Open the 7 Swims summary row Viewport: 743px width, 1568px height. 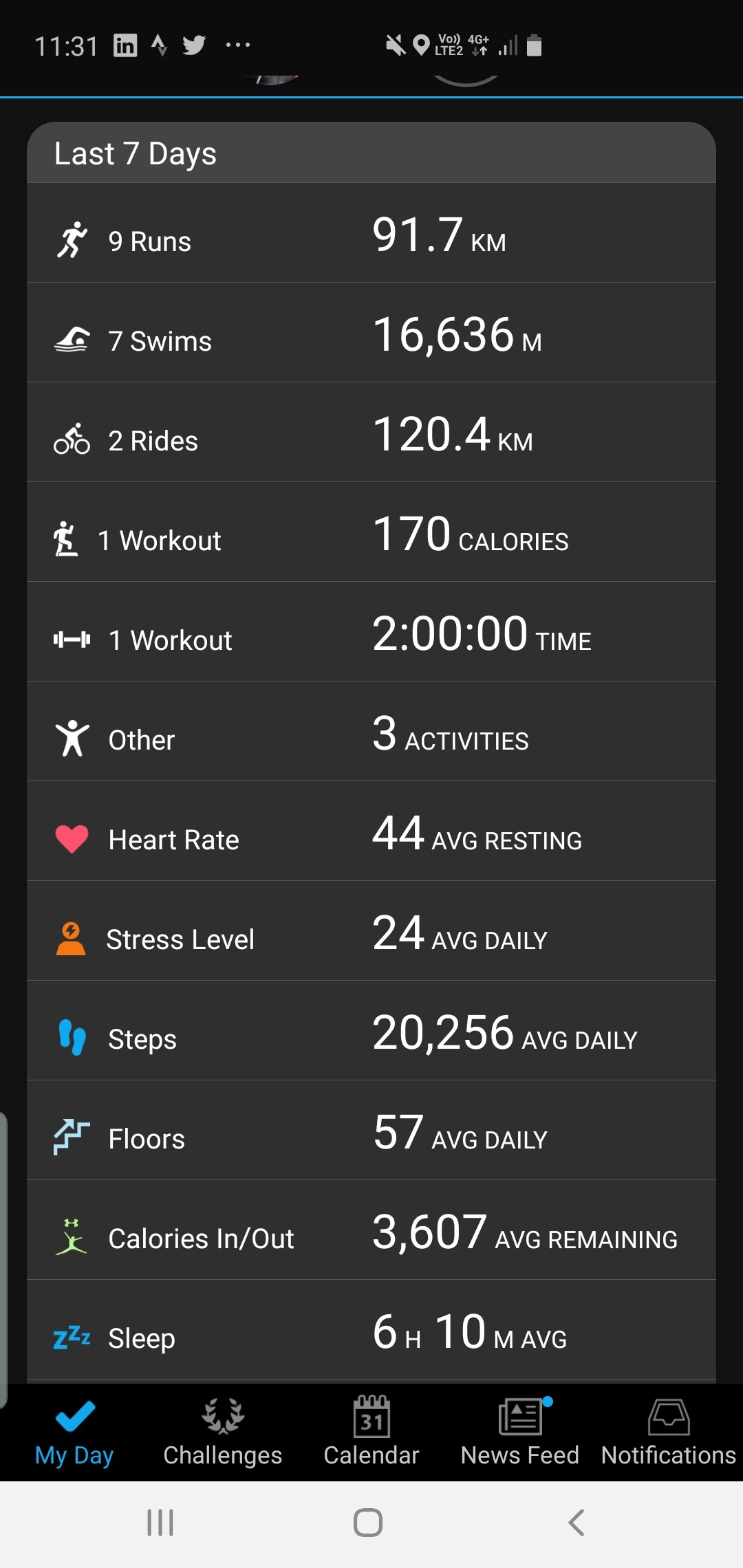[x=371, y=334]
